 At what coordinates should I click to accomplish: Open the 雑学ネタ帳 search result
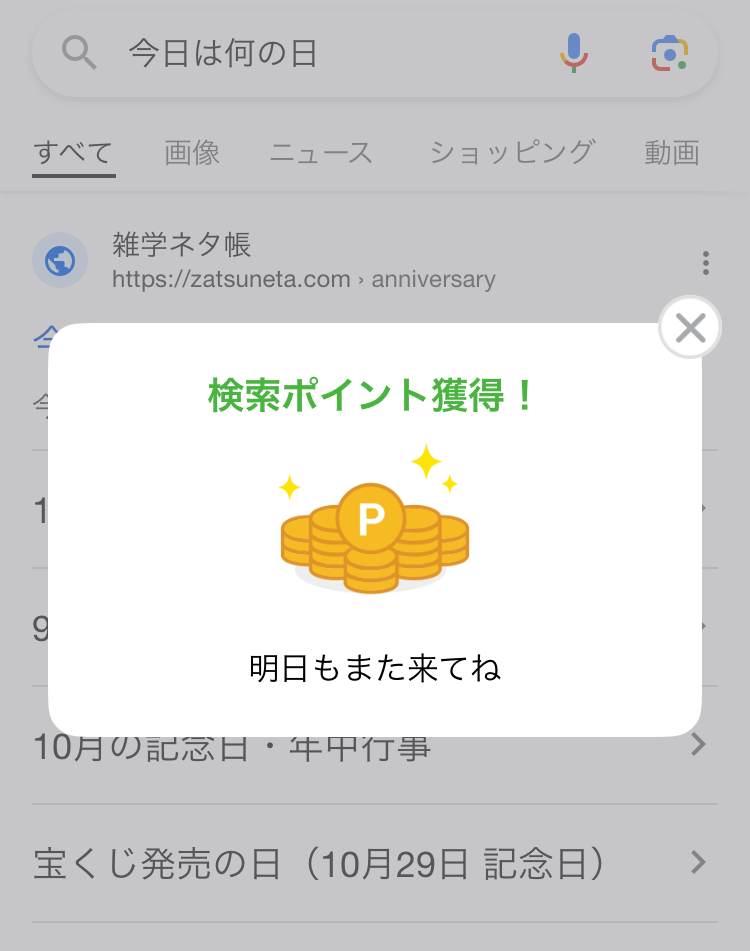(x=303, y=261)
